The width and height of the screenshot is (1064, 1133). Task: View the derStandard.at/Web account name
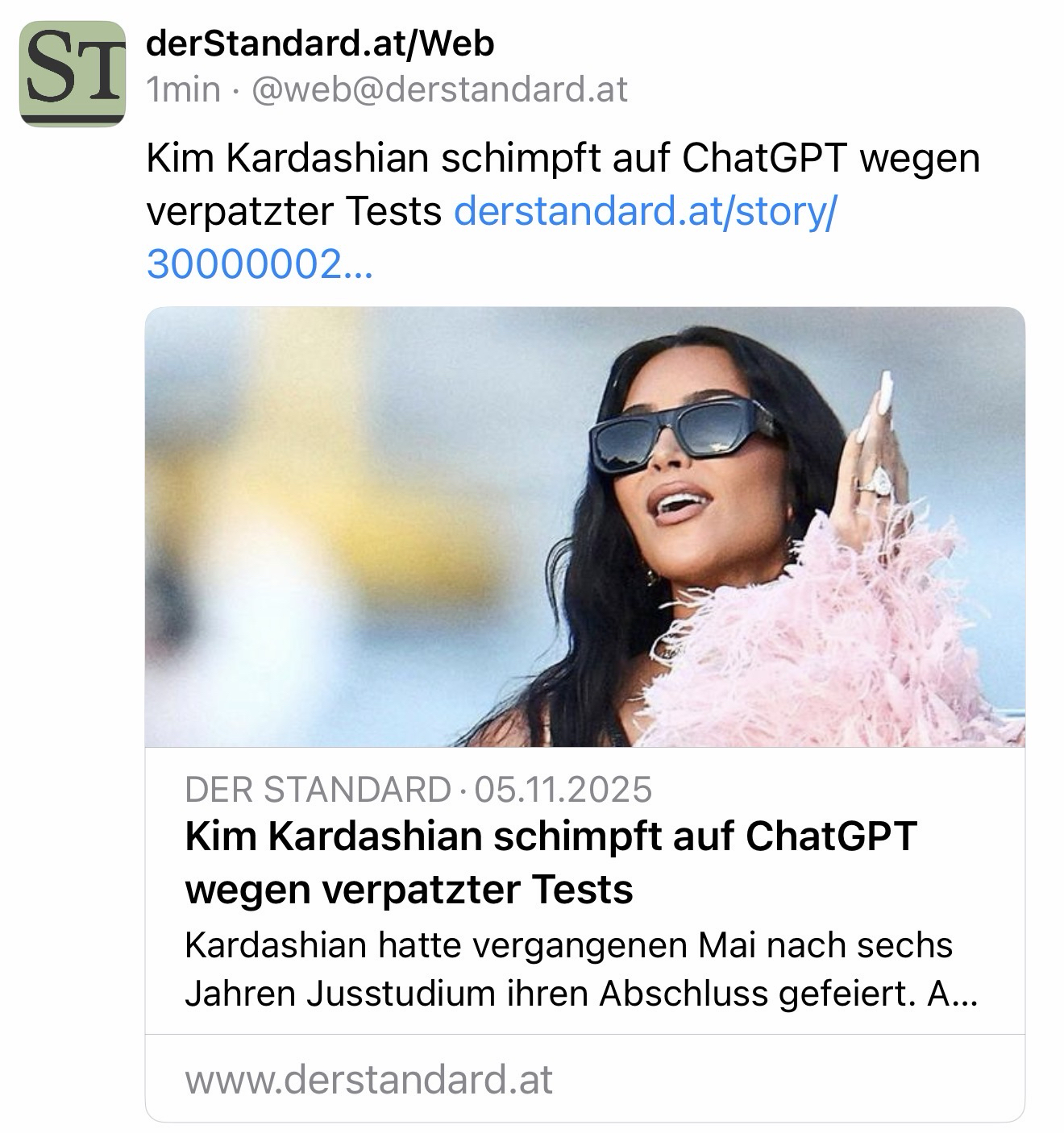pos(319,44)
